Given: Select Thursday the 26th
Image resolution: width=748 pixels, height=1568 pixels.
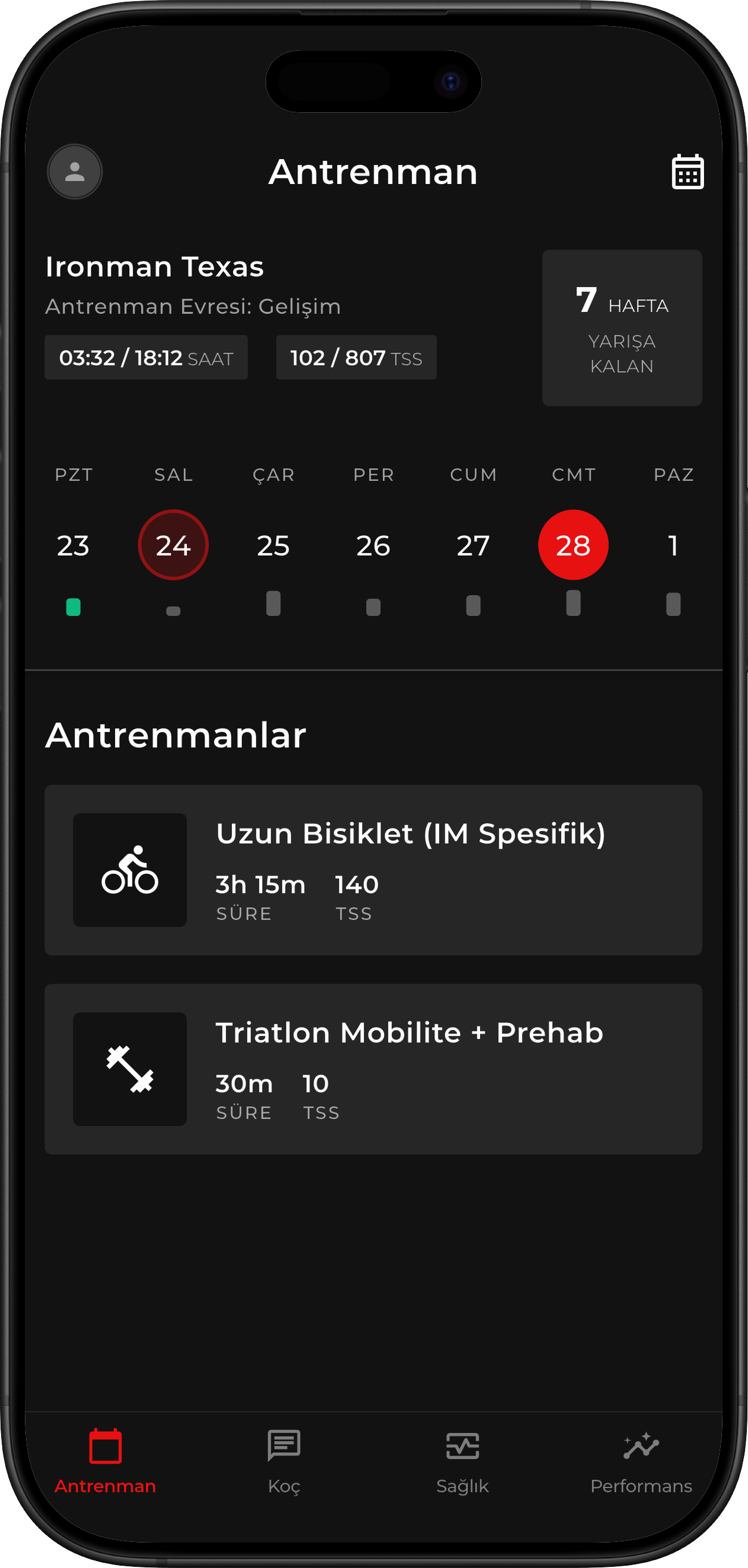Looking at the screenshot, I should 373,546.
